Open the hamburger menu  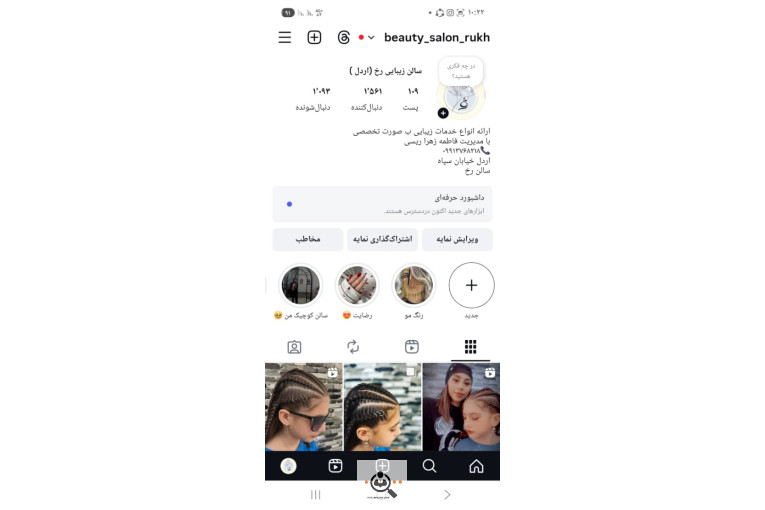click(x=285, y=37)
